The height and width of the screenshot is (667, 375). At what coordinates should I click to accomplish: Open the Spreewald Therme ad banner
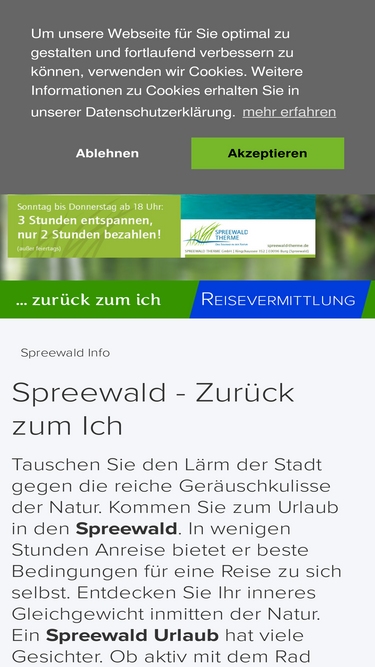[162, 226]
